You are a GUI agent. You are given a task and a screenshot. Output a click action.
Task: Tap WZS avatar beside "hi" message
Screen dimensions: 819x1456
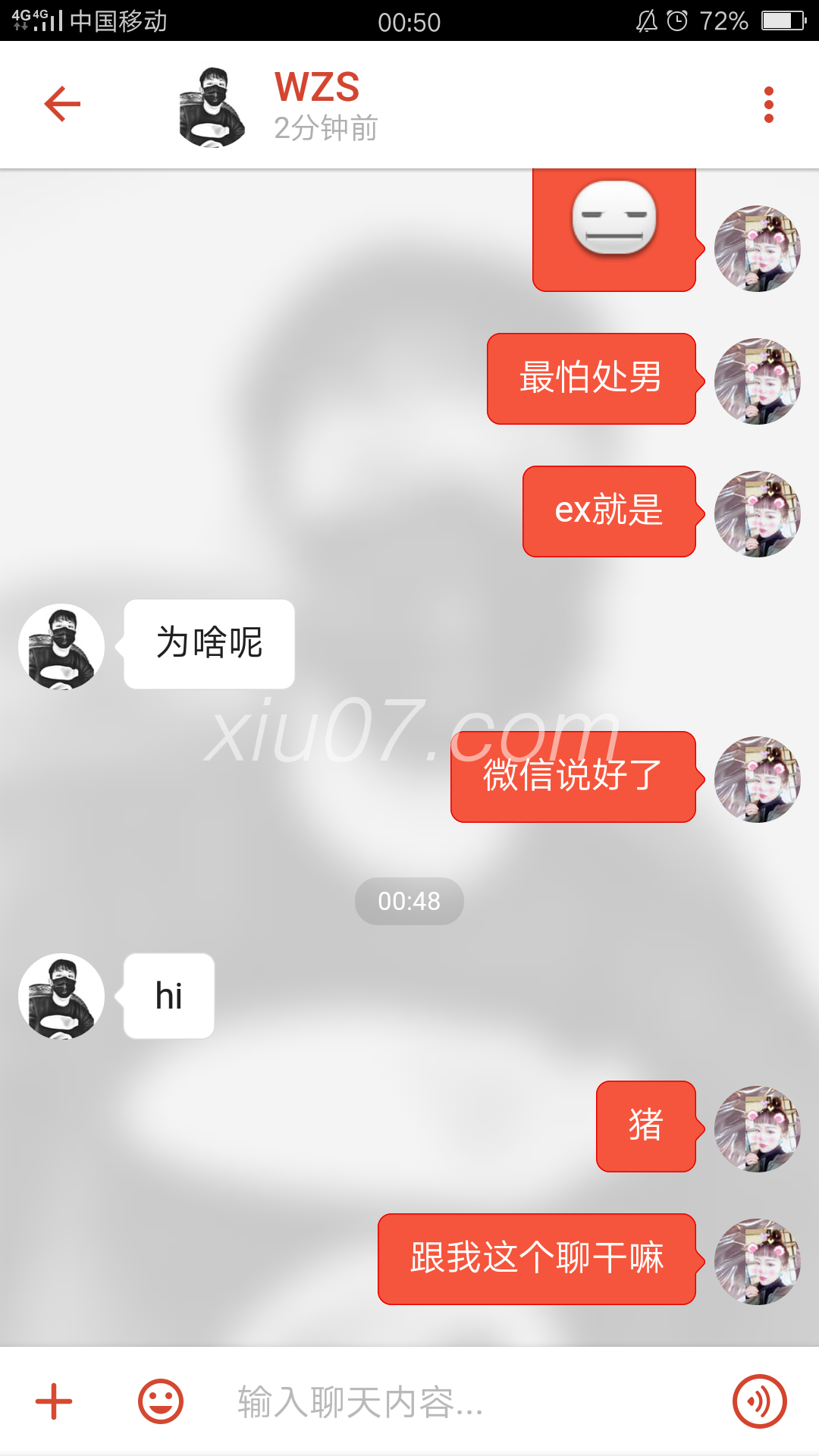pyautogui.click(x=61, y=996)
